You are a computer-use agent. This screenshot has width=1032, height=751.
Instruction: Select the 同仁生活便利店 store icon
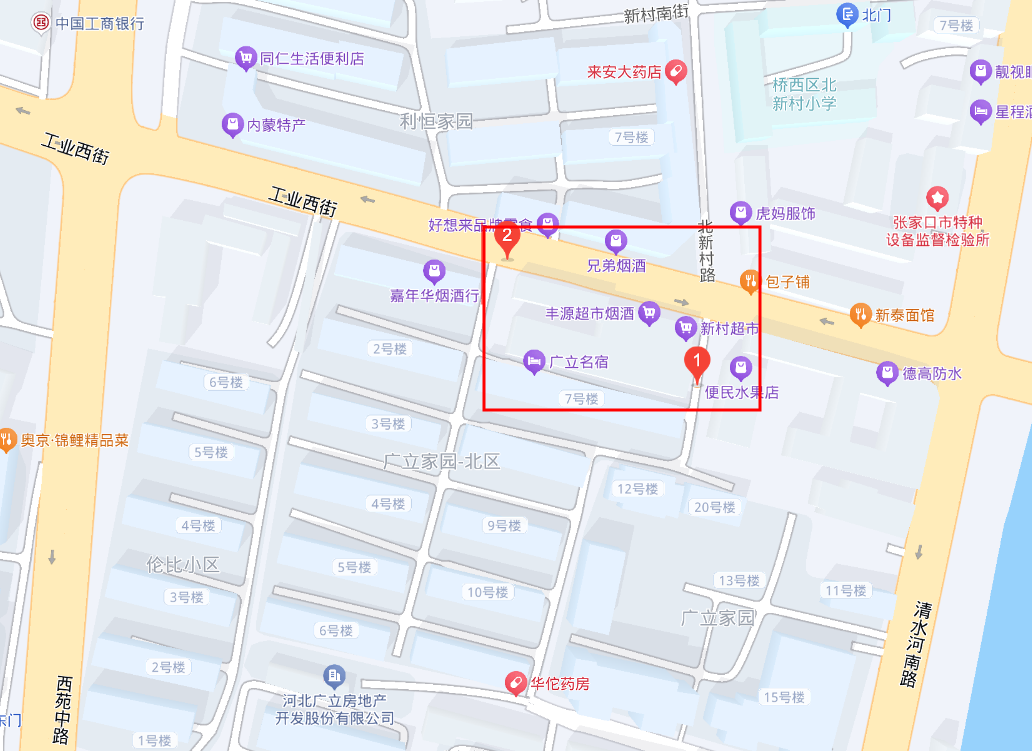click(245, 58)
